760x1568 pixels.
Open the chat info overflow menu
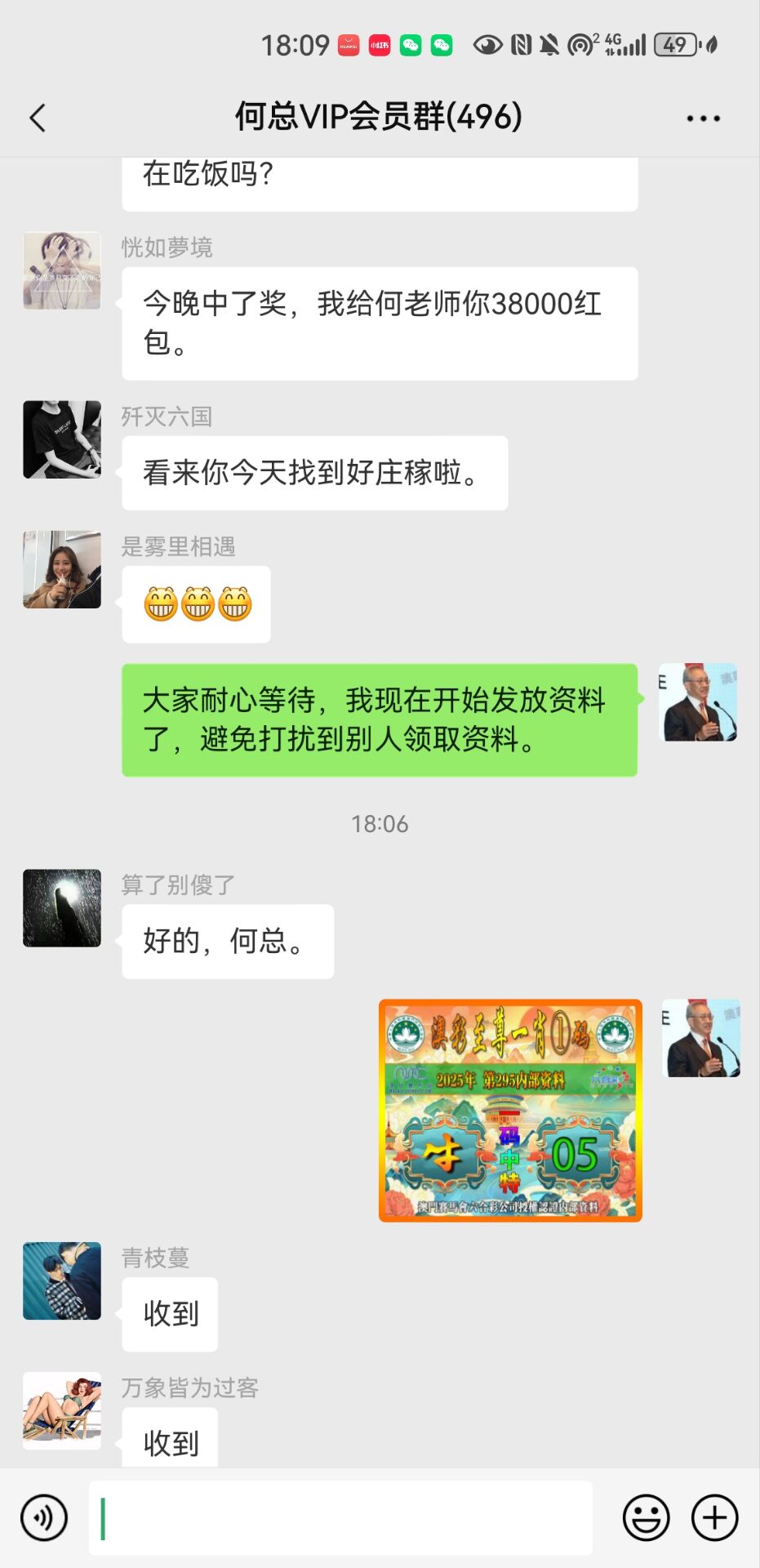703,118
